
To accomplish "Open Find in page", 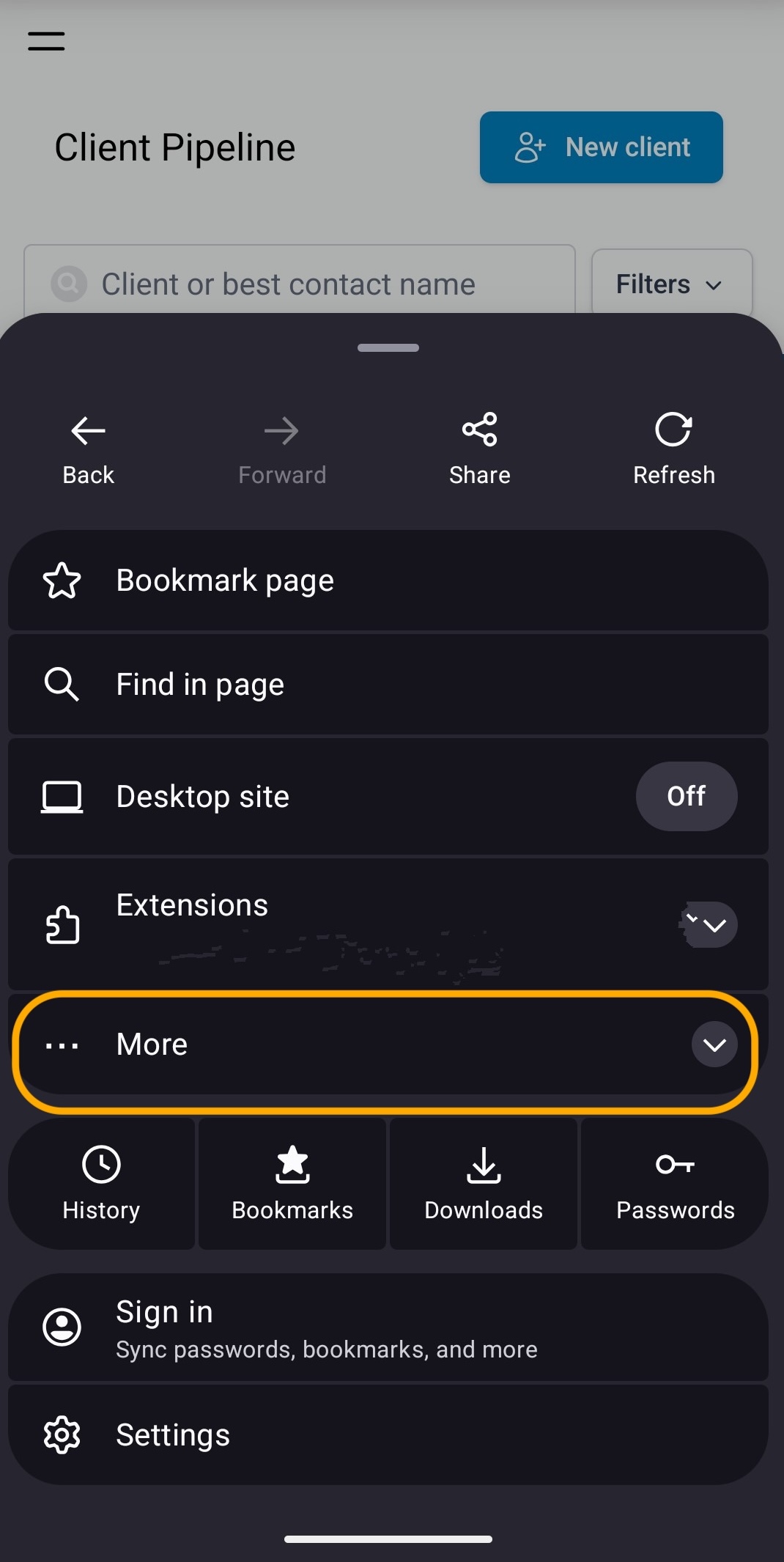I will pos(388,685).
